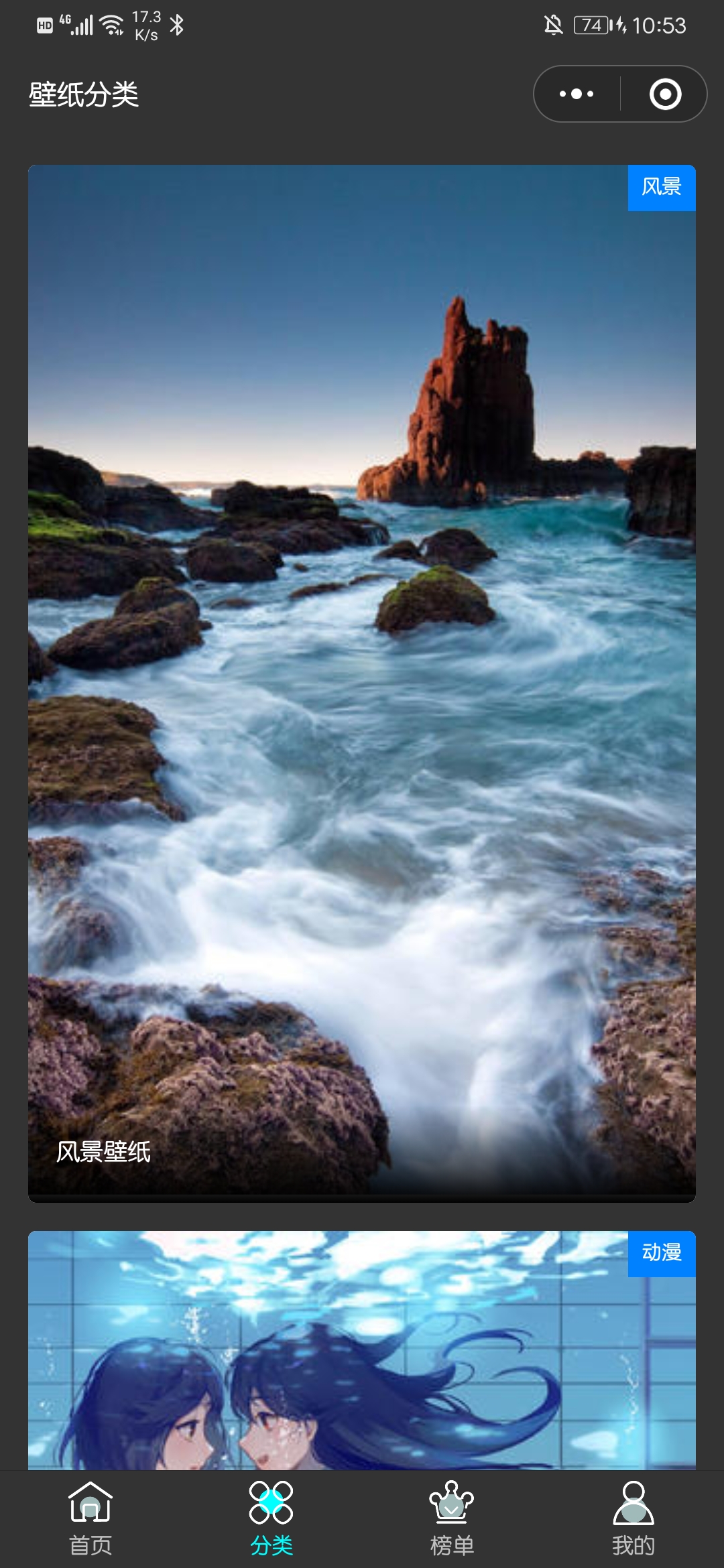This screenshot has width=724, height=1568.
Task: Select the 分类 tab
Action: pos(271,1518)
